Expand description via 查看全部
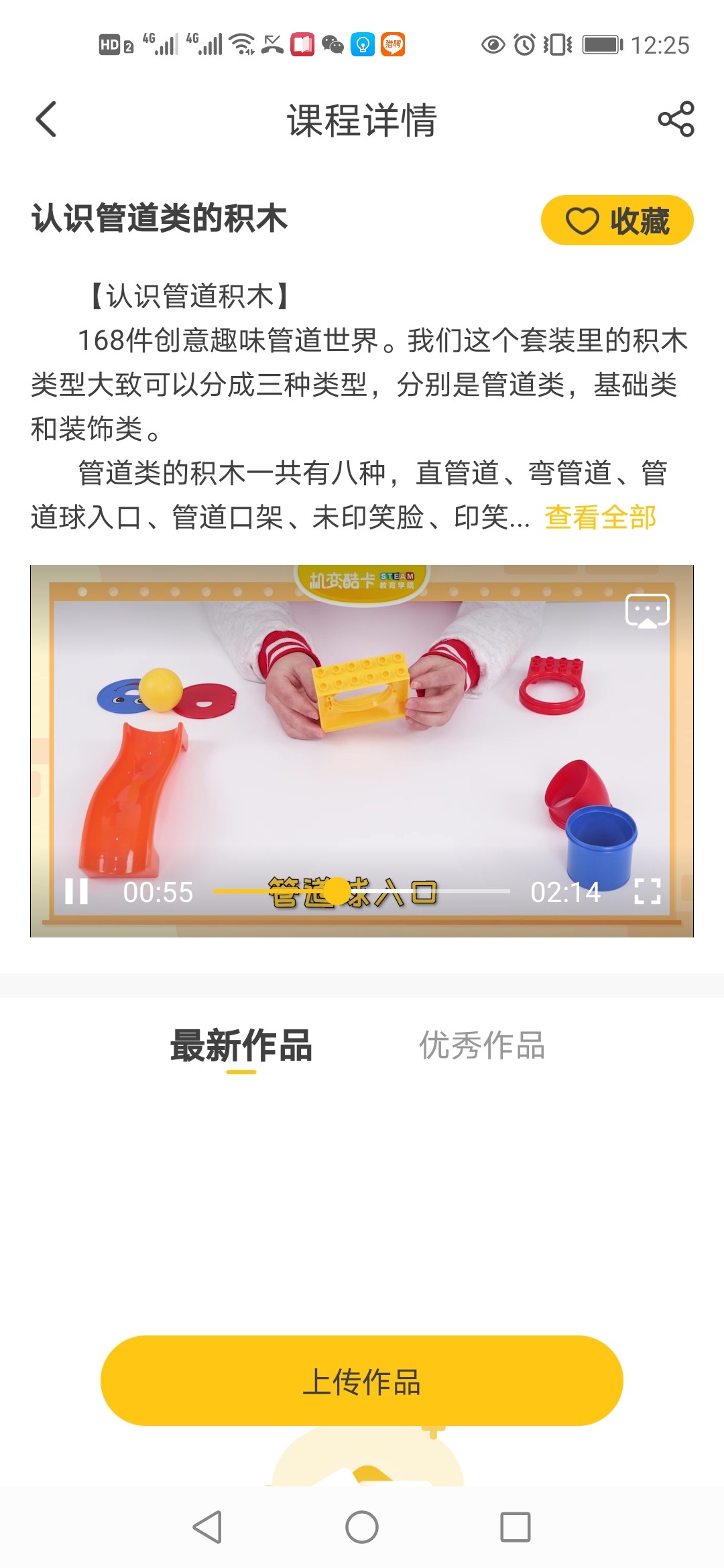Image resolution: width=724 pixels, height=1568 pixels. pos(600,517)
